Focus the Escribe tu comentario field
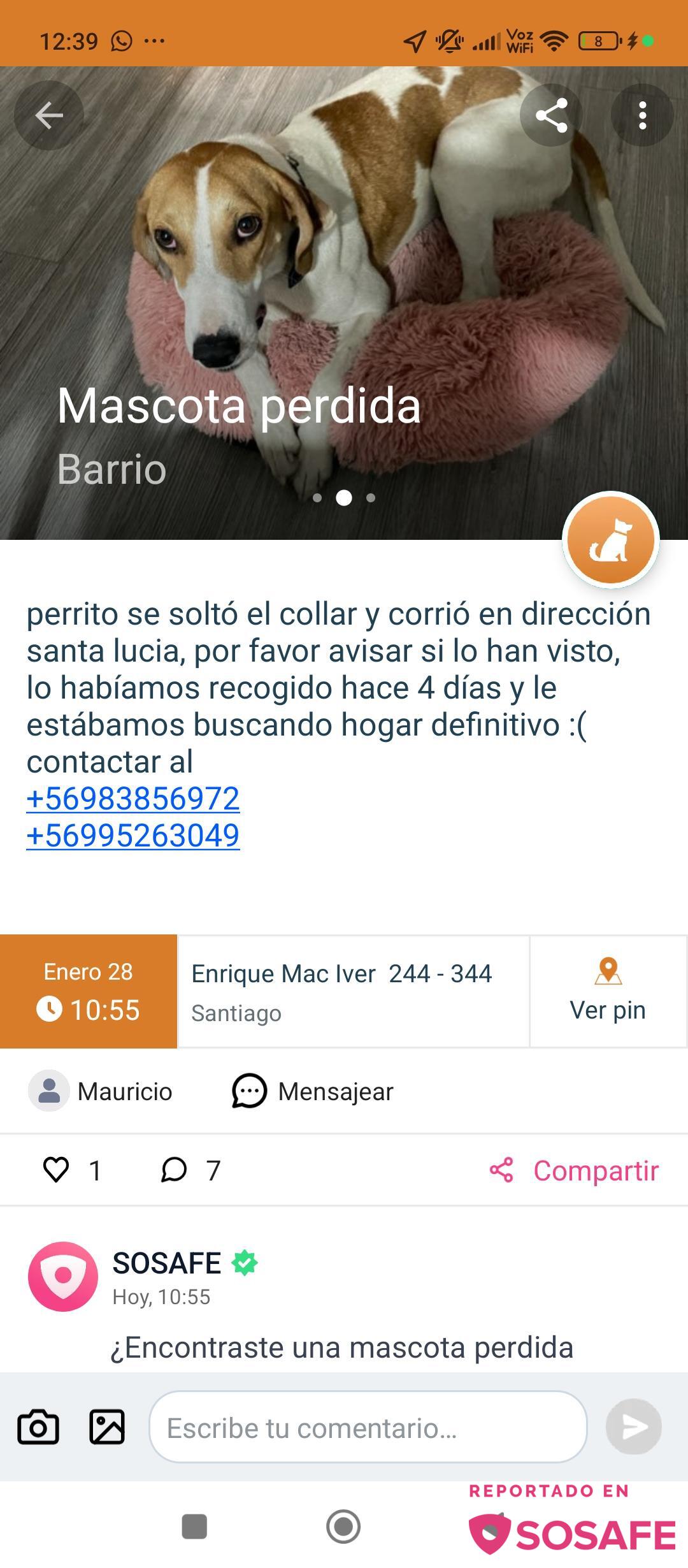 368,1427
